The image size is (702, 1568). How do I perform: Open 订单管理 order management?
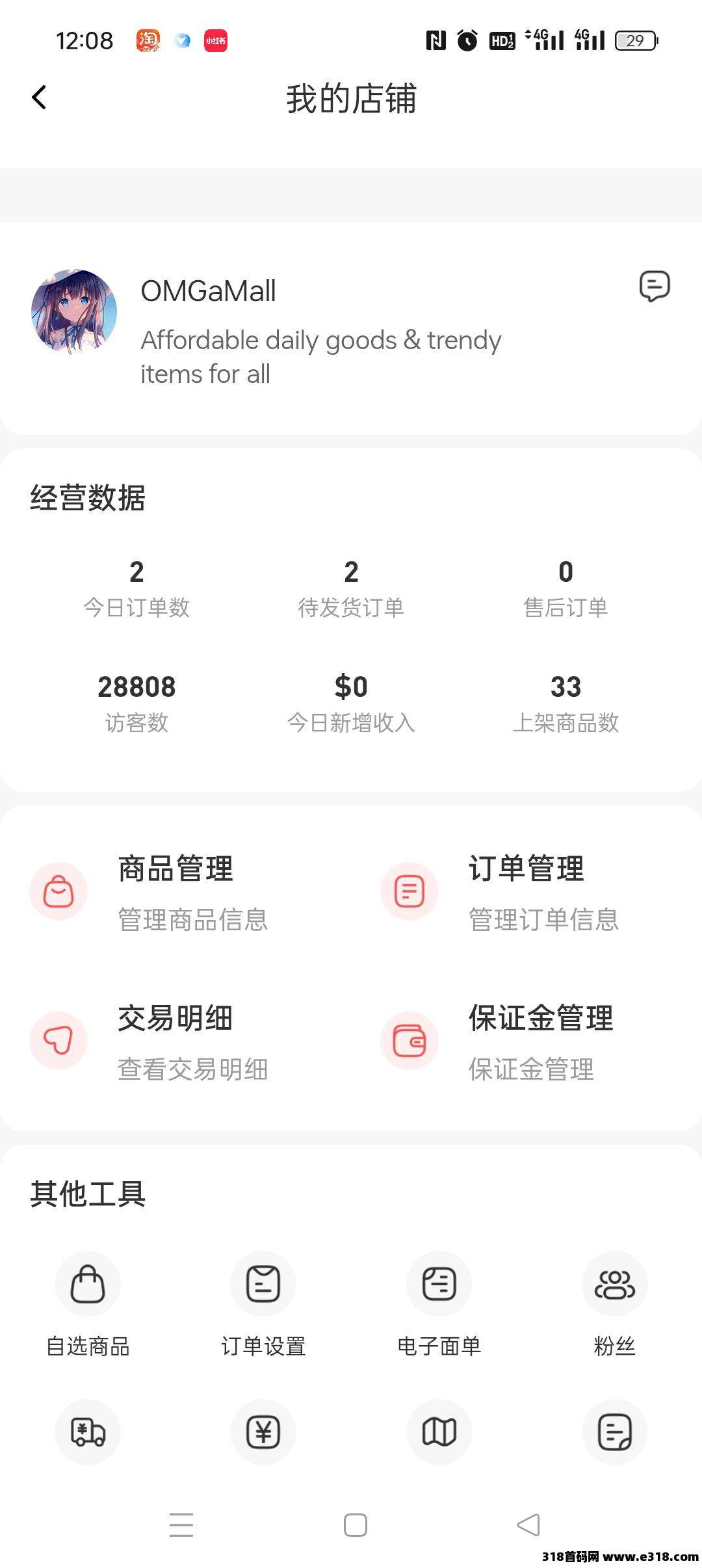click(x=526, y=891)
